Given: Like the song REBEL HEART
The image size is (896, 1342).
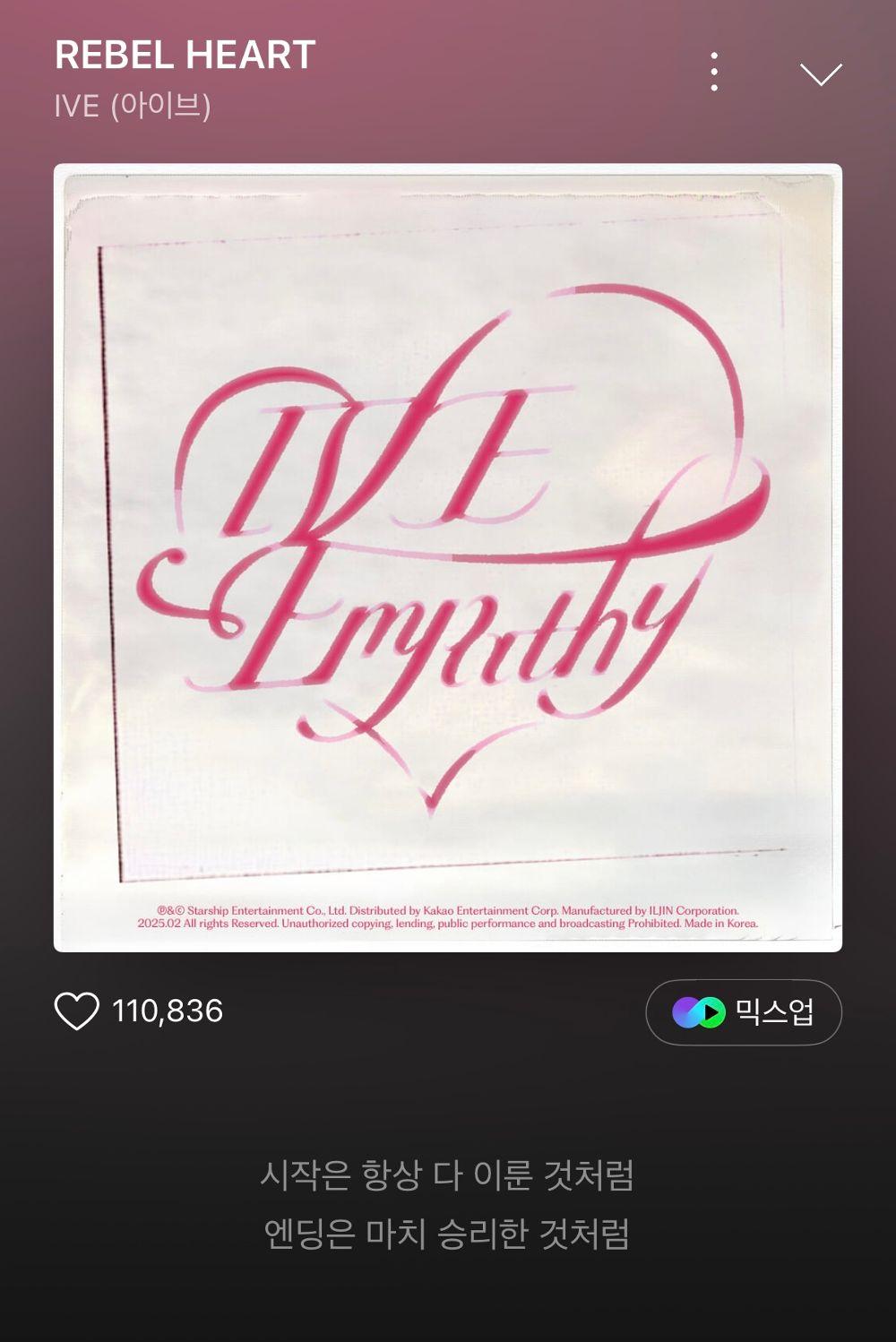Looking at the screenshot, I should pos(77,1011).
